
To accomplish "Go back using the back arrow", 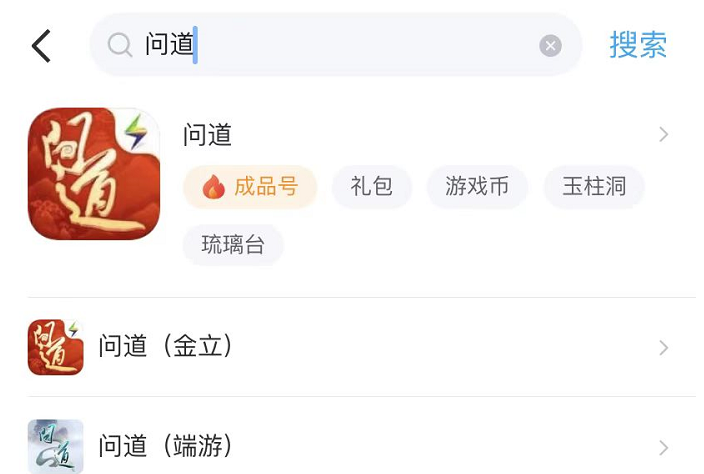I will click(41, 45).
